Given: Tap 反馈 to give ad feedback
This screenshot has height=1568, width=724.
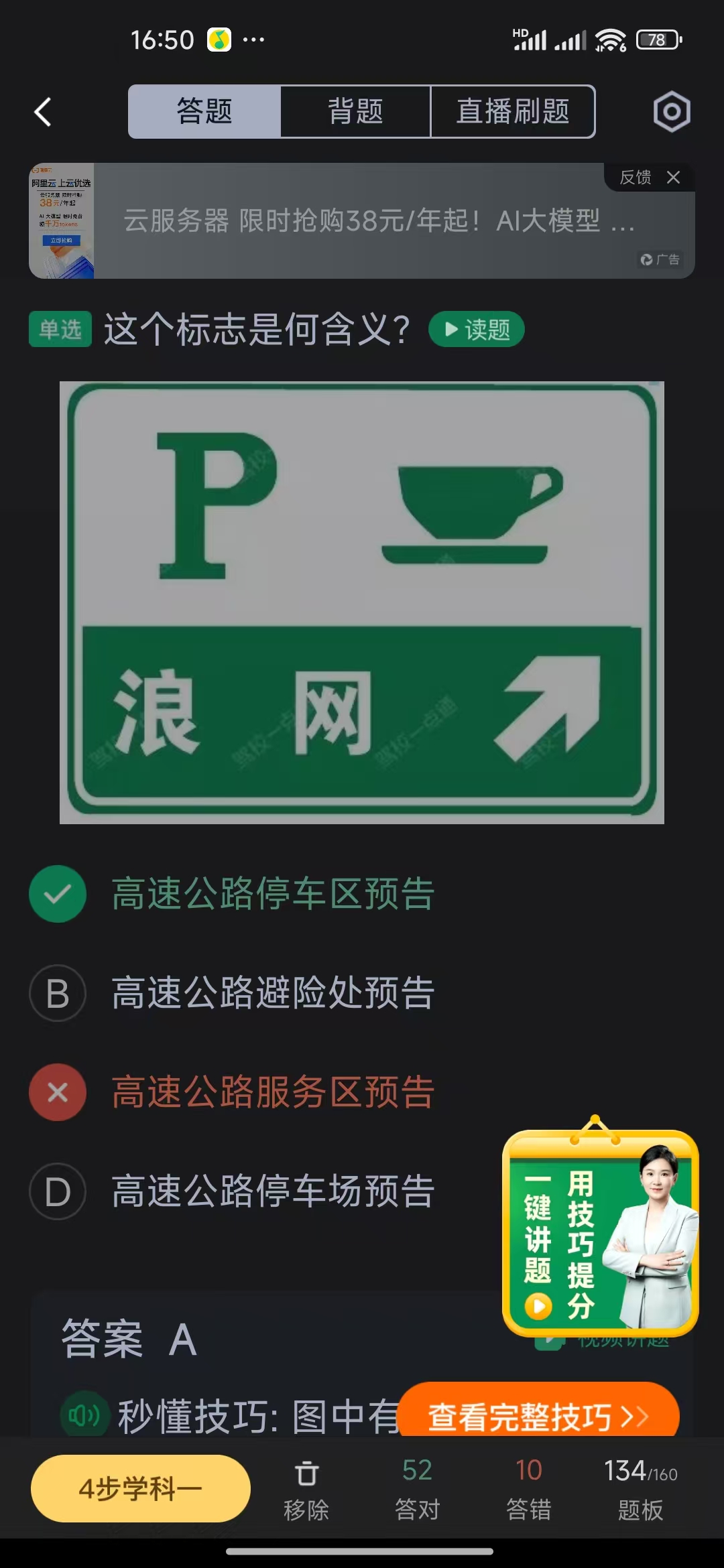Looking at the screenshot, I should [637, 178].
